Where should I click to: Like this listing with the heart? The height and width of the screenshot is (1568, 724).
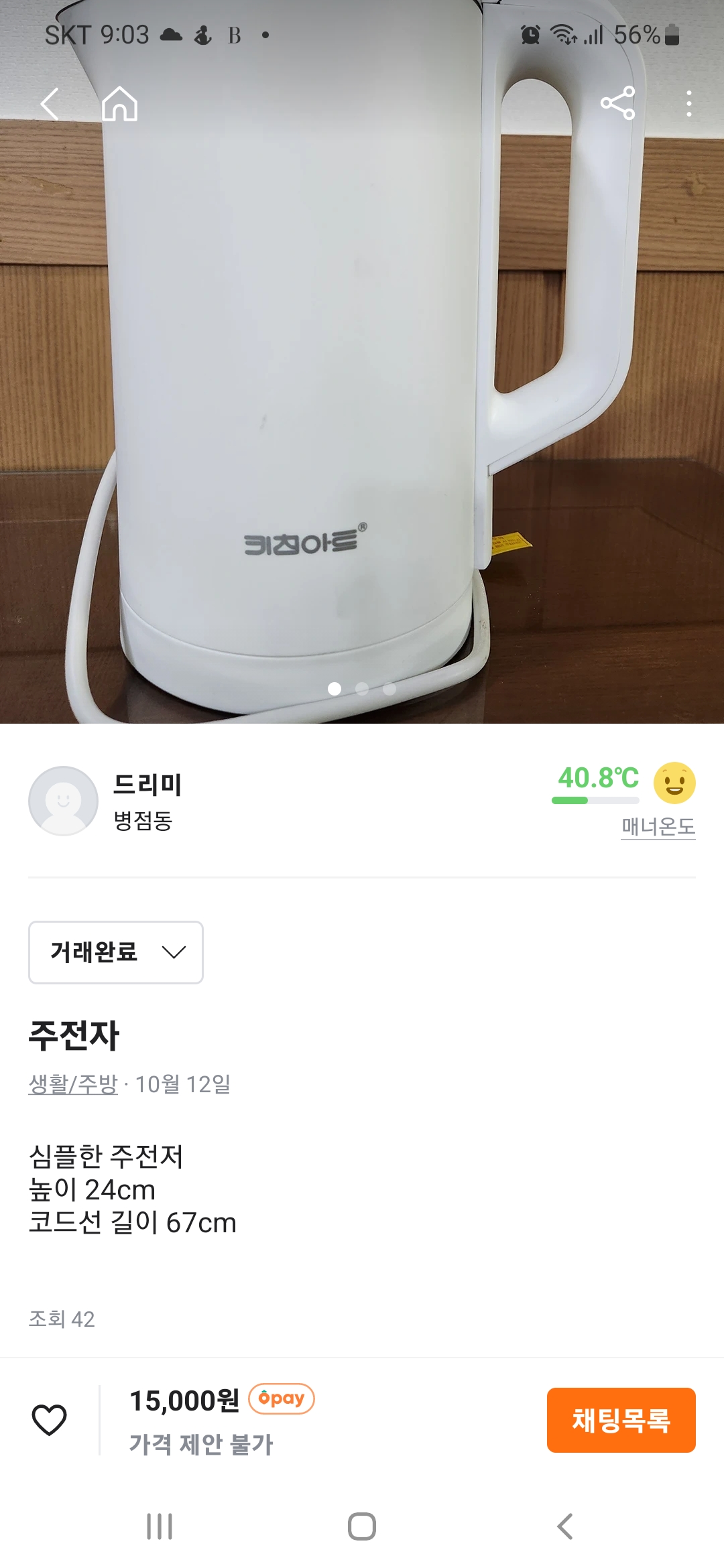tap(50, 1419)
